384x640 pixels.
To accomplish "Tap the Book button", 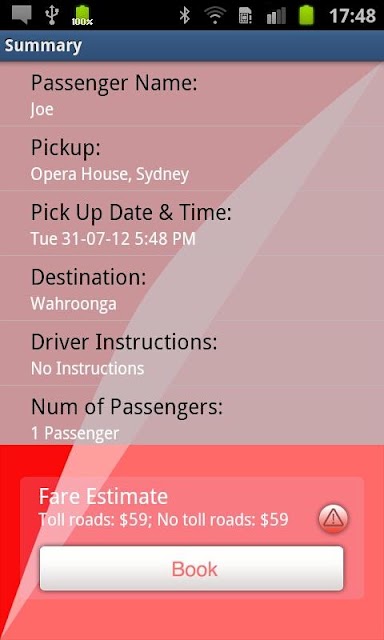I will pyautogui.click(x=191, y=568).
